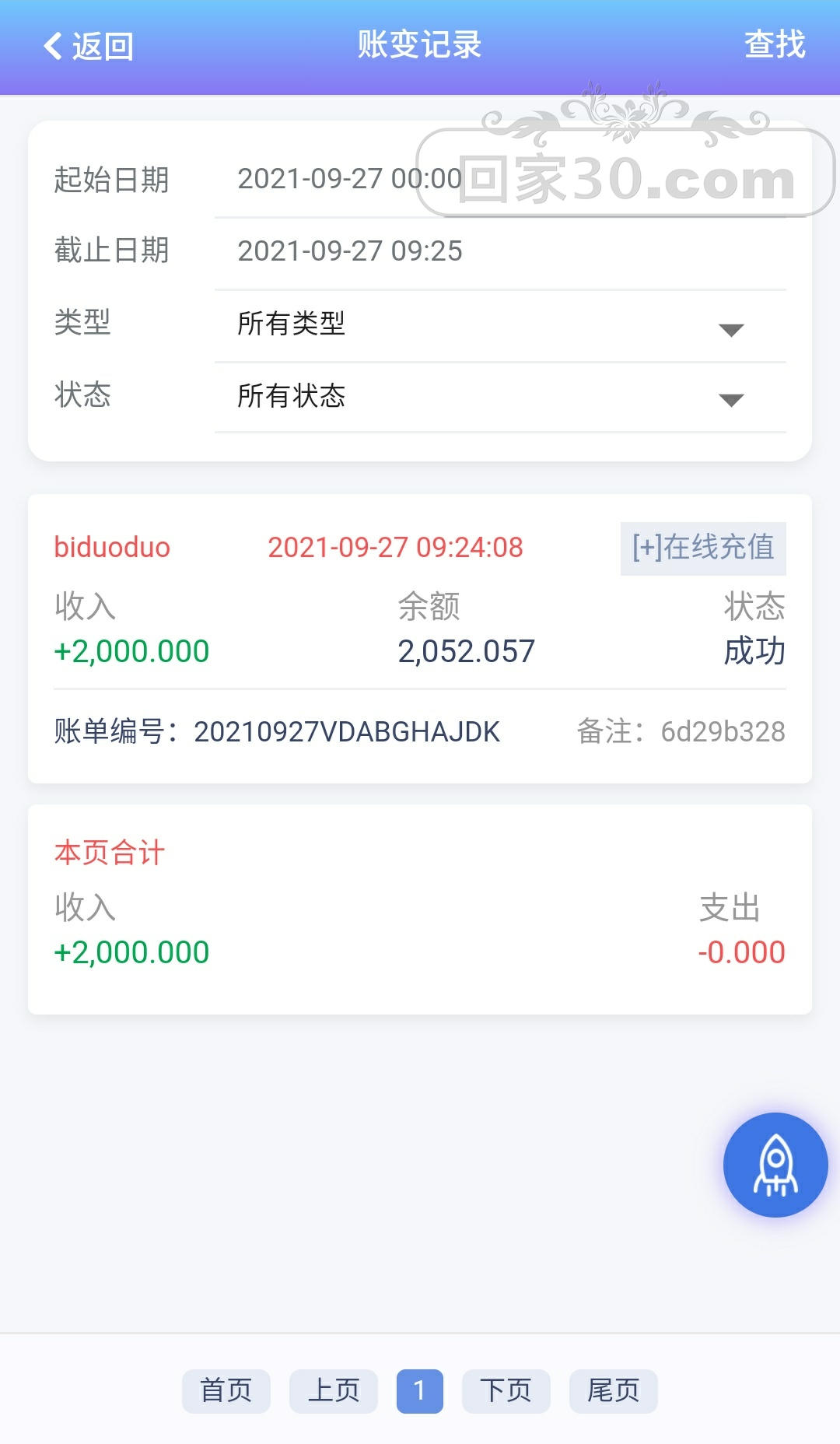Go to 首页 first page
This screenshot has height=1444, width=840.
pyautogui.click(x=226, y=1390)
